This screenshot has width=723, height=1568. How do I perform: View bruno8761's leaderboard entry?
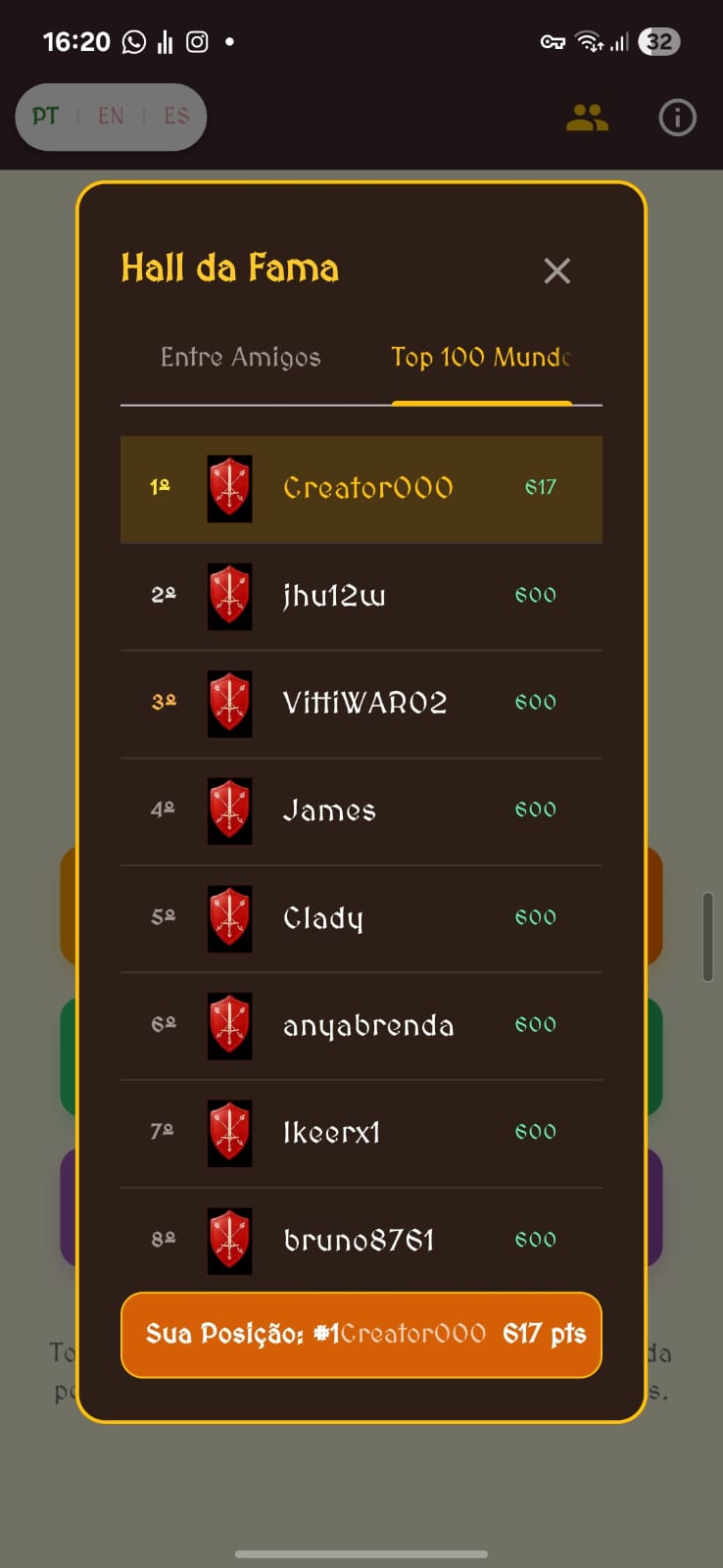coord(361,1239)
